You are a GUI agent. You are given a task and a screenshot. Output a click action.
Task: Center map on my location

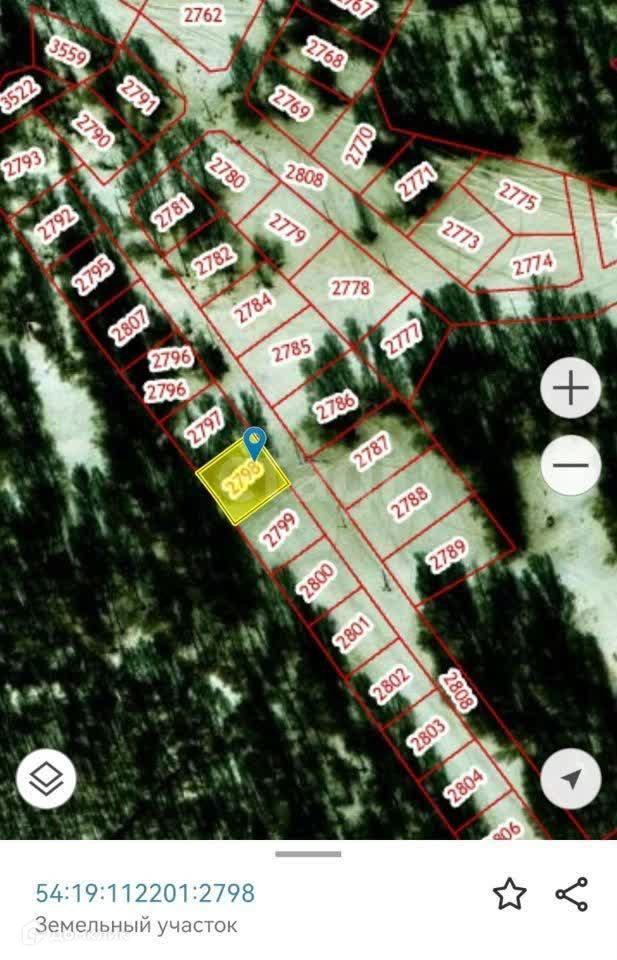[571, 778]
